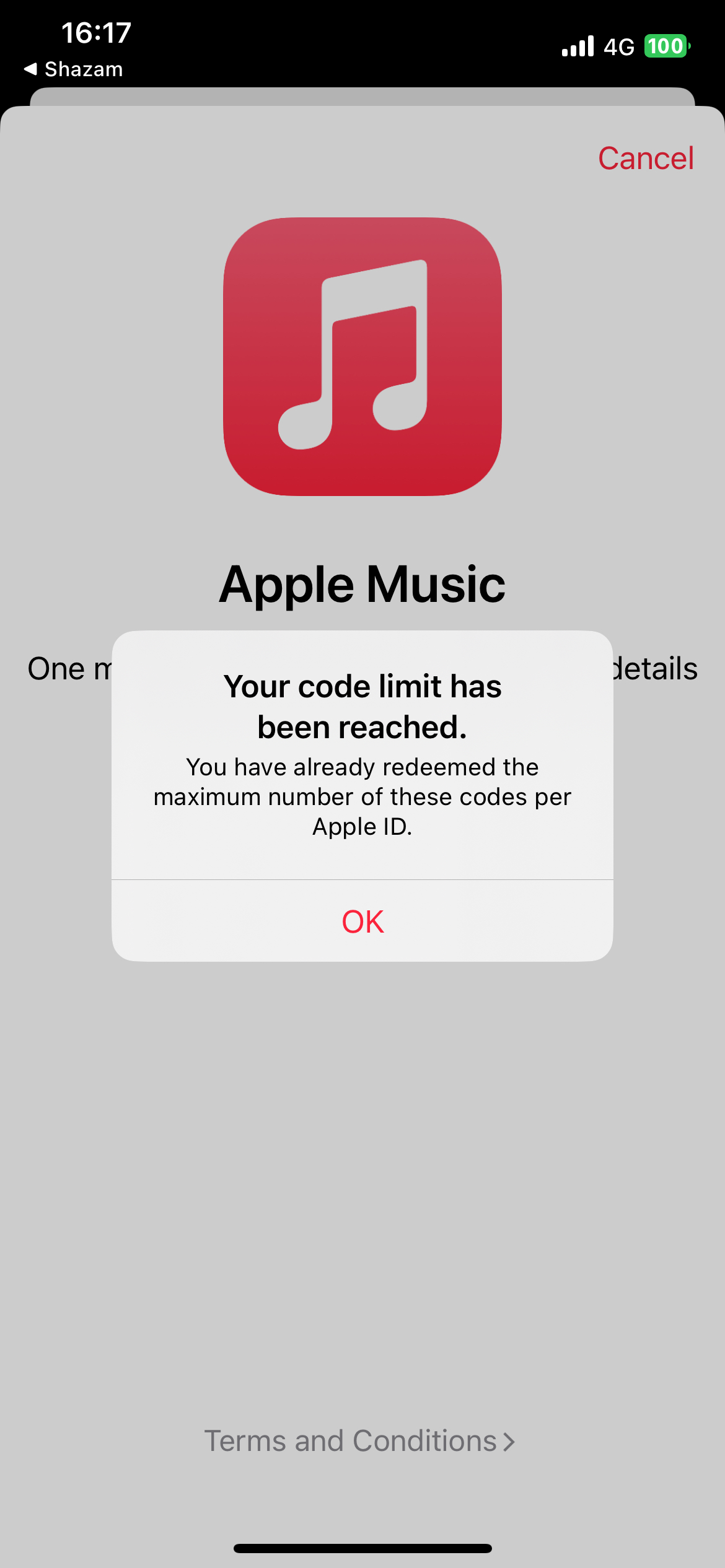Cancel the Apple Music offer sheet
The width and height of the screenshot is (725, 1568).
click(x=646, y=159)
